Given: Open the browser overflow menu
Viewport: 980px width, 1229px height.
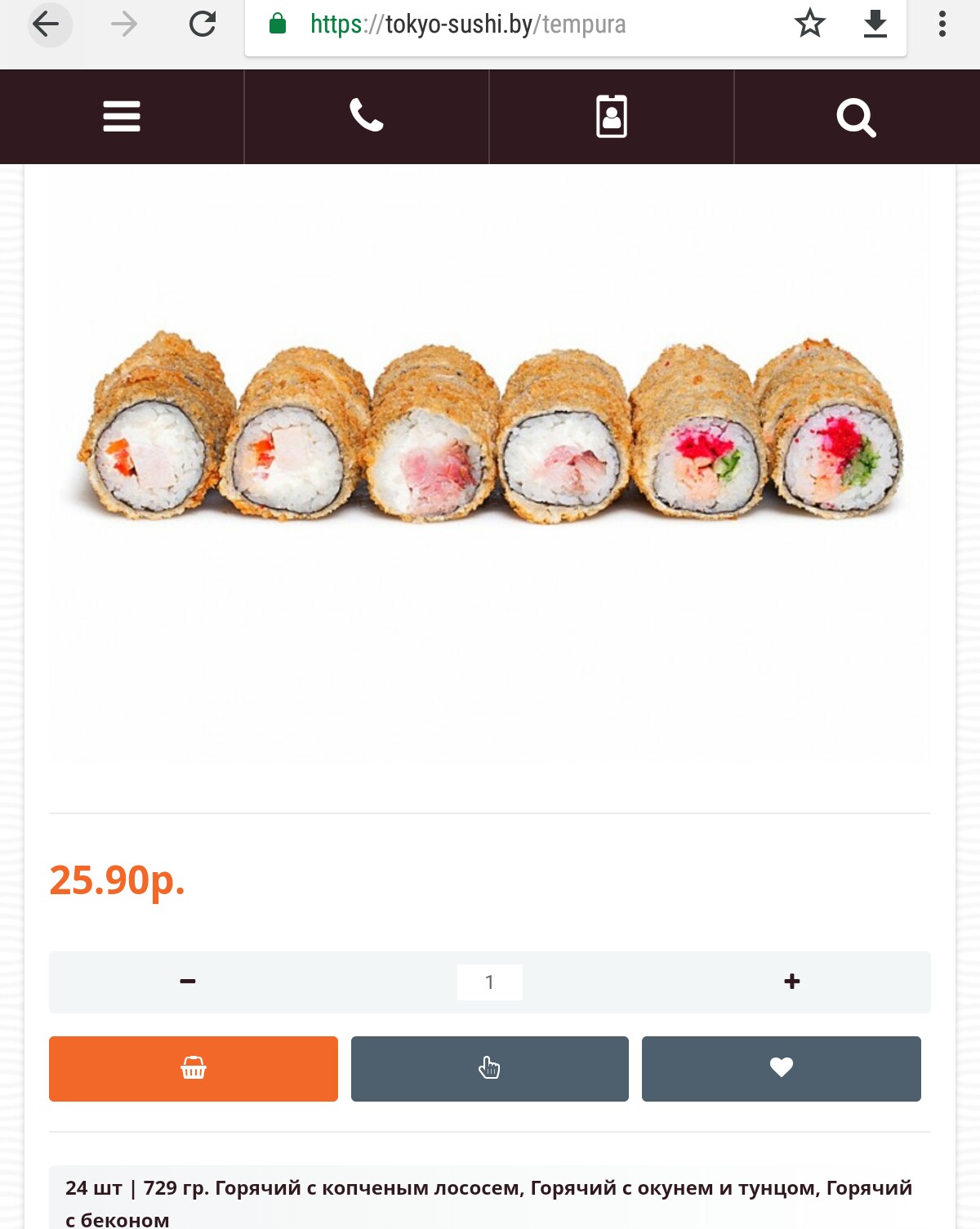Looking at the screenshot, I should [x=942, y=24].
